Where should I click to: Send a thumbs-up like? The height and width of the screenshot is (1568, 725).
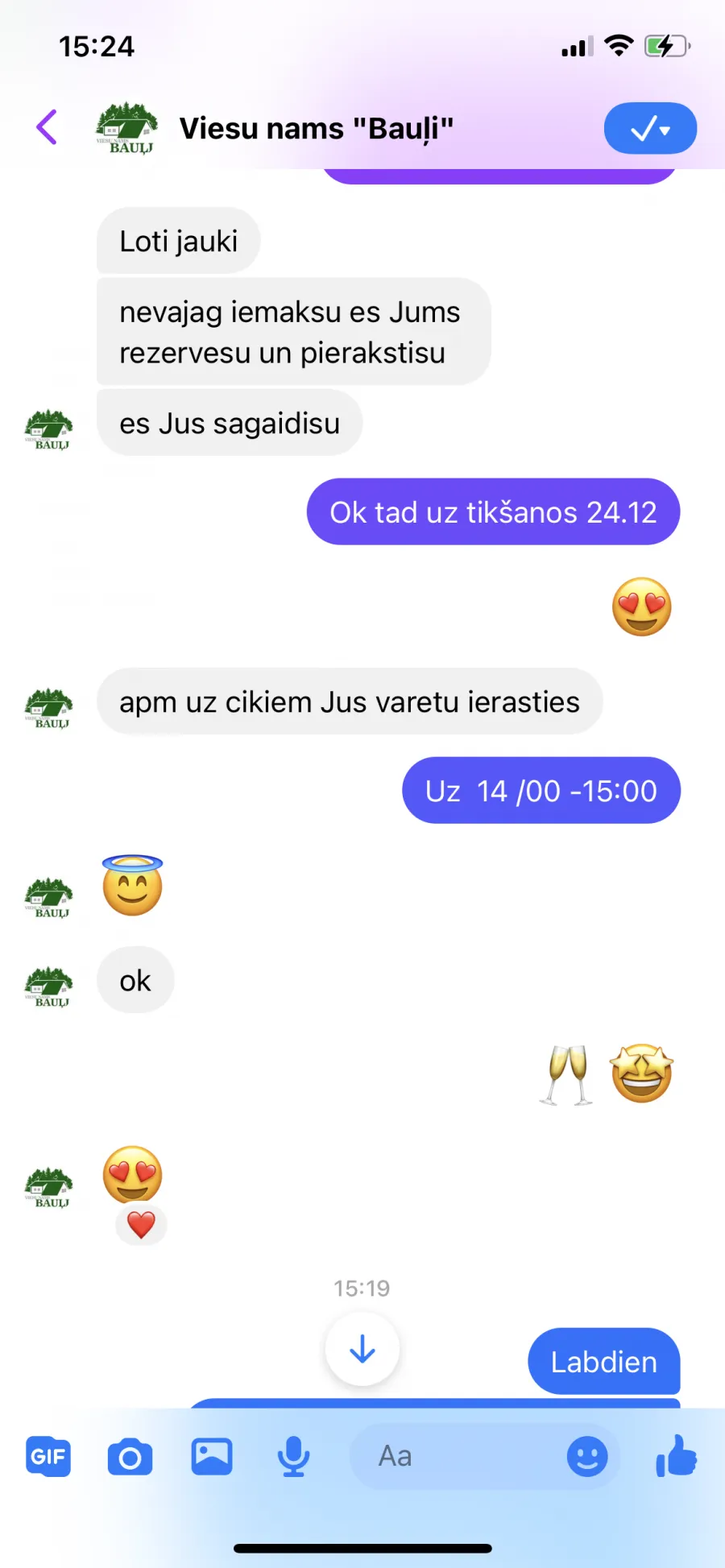[677, 1455]
